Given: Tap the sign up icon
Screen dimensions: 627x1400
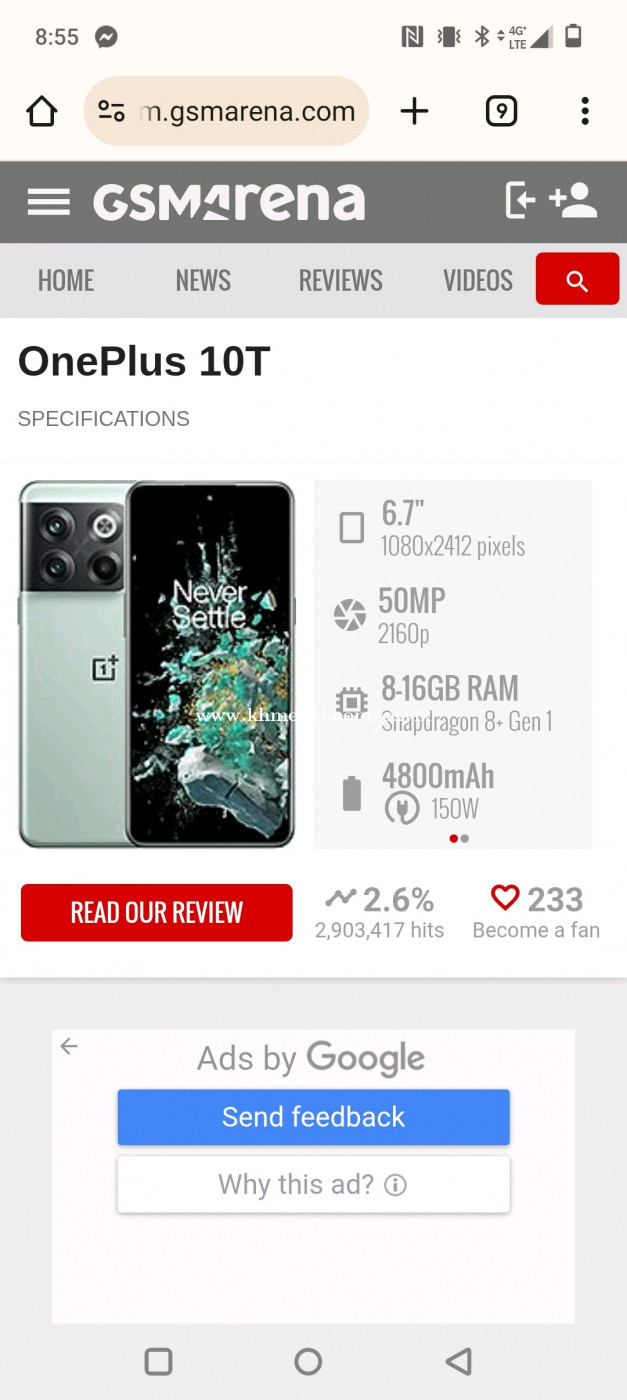Looking at the screenshot, I should tap(574, 200).
